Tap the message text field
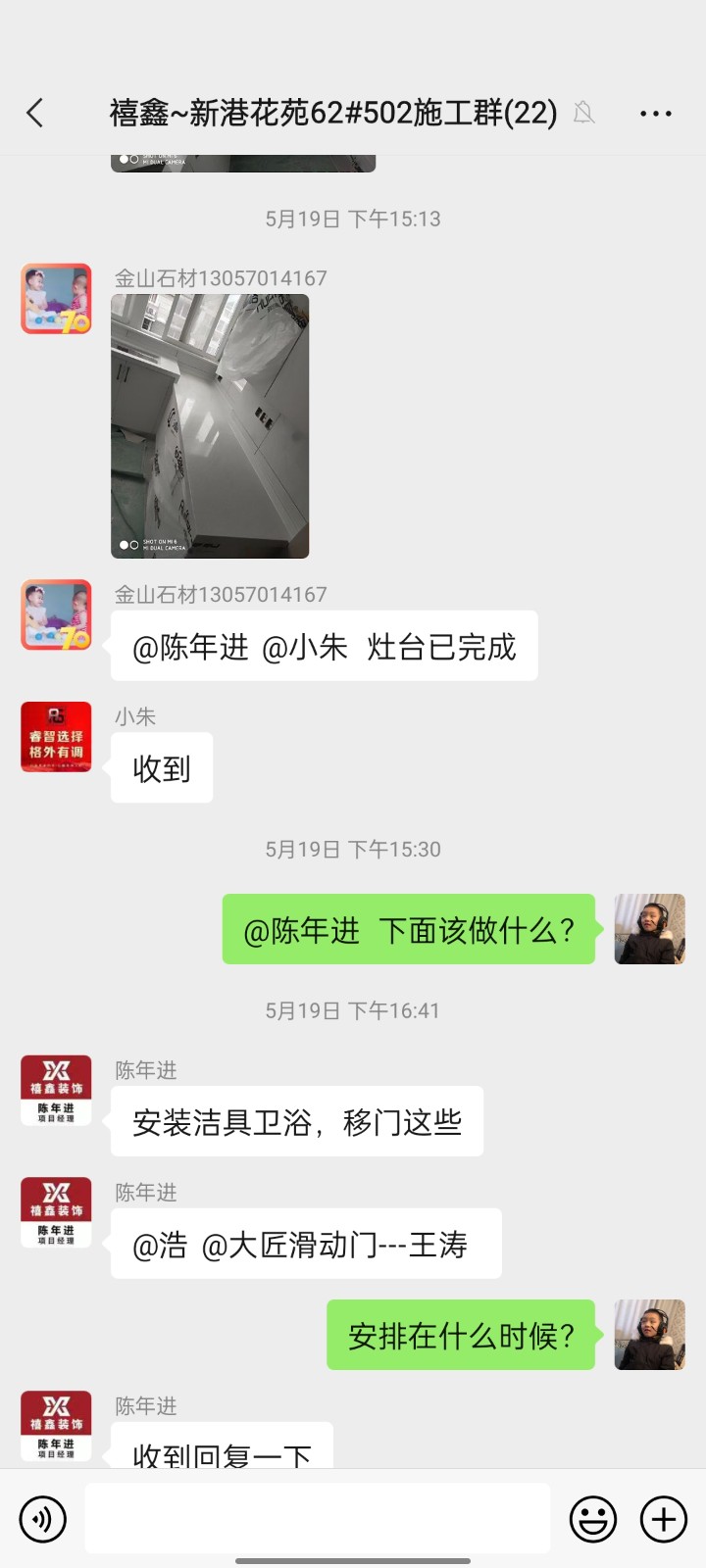 tap(317, 1518)
